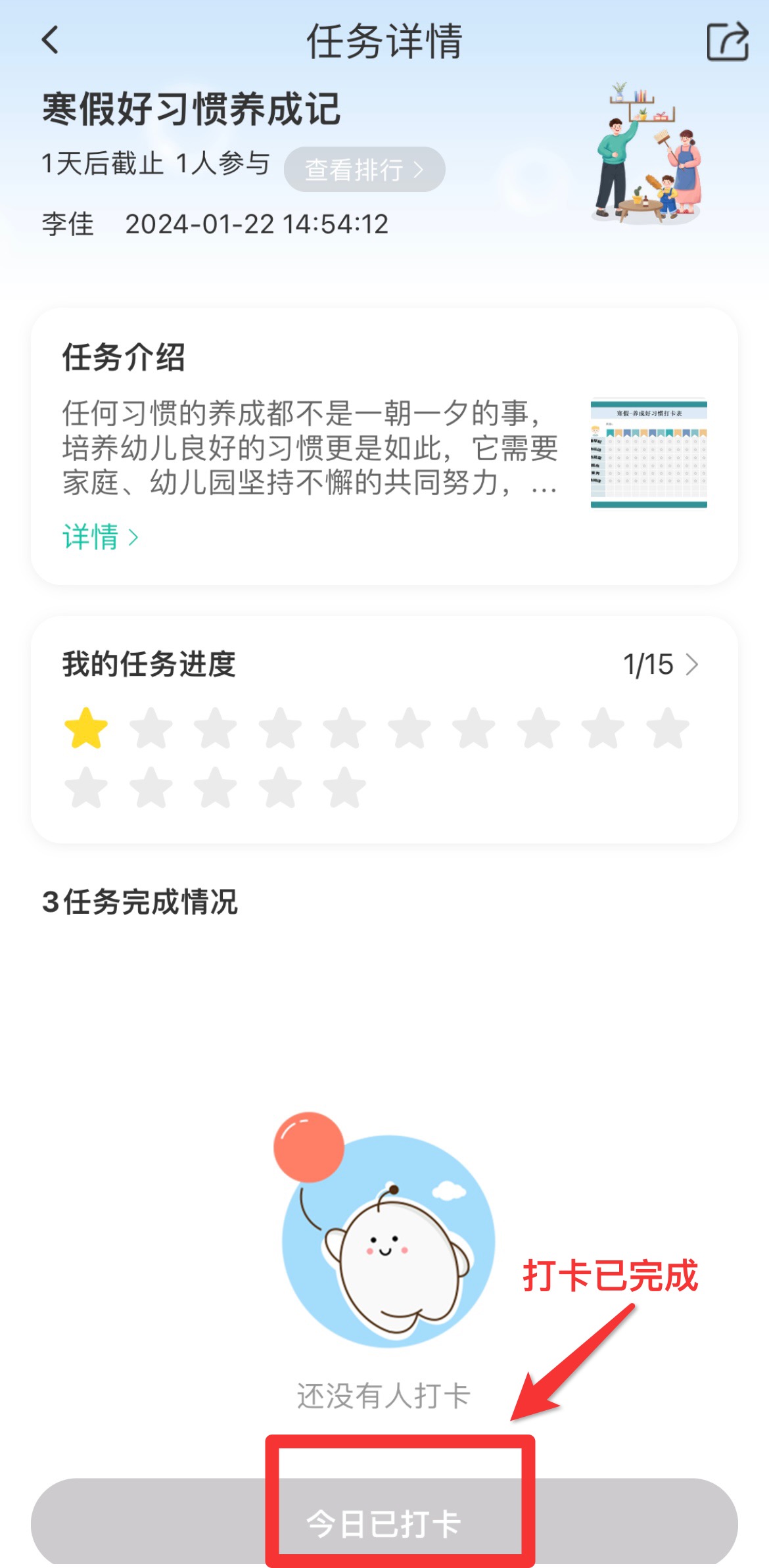Screen dimensions: 769x1568
Task: Open the 查看排行 ranking
Action: pos(364,170)
